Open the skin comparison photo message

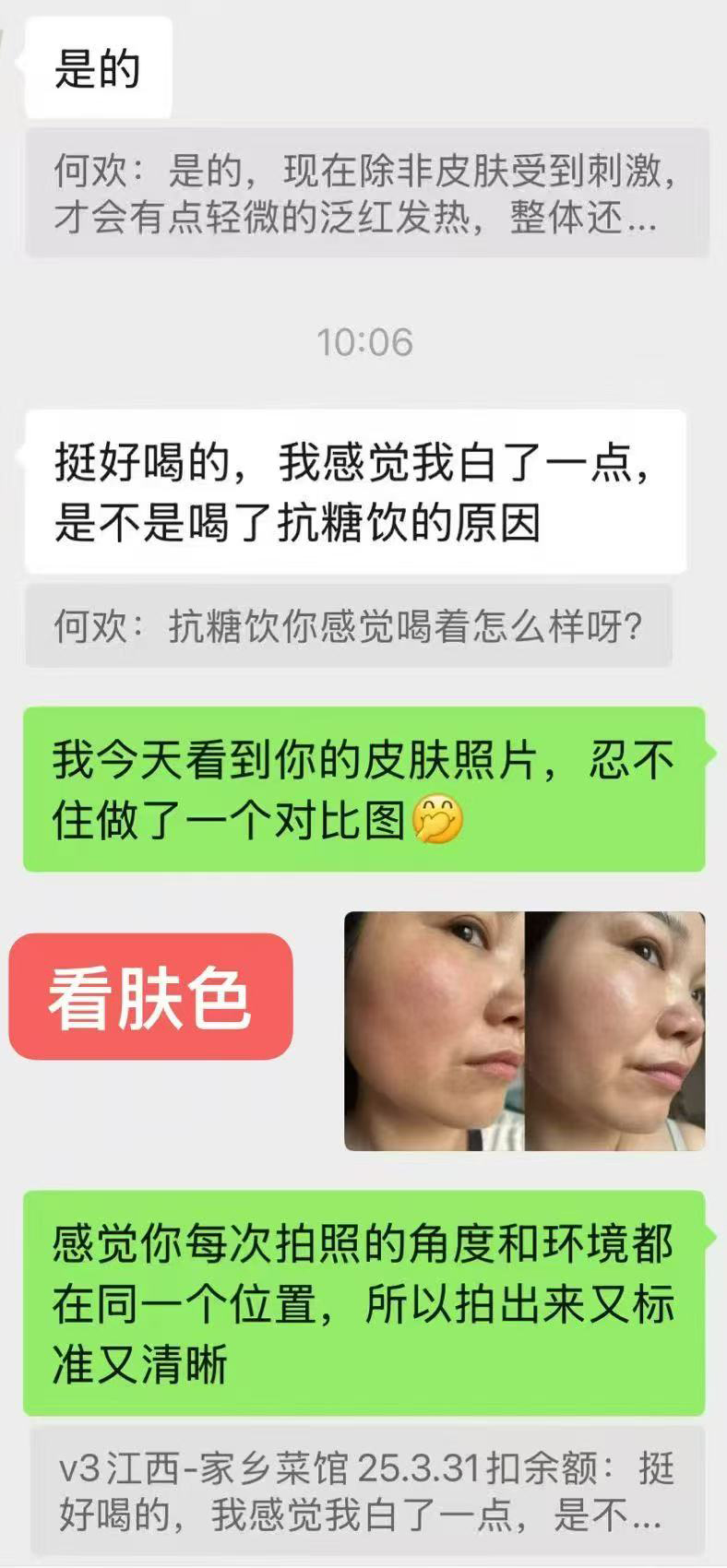tap(524, 1030)
